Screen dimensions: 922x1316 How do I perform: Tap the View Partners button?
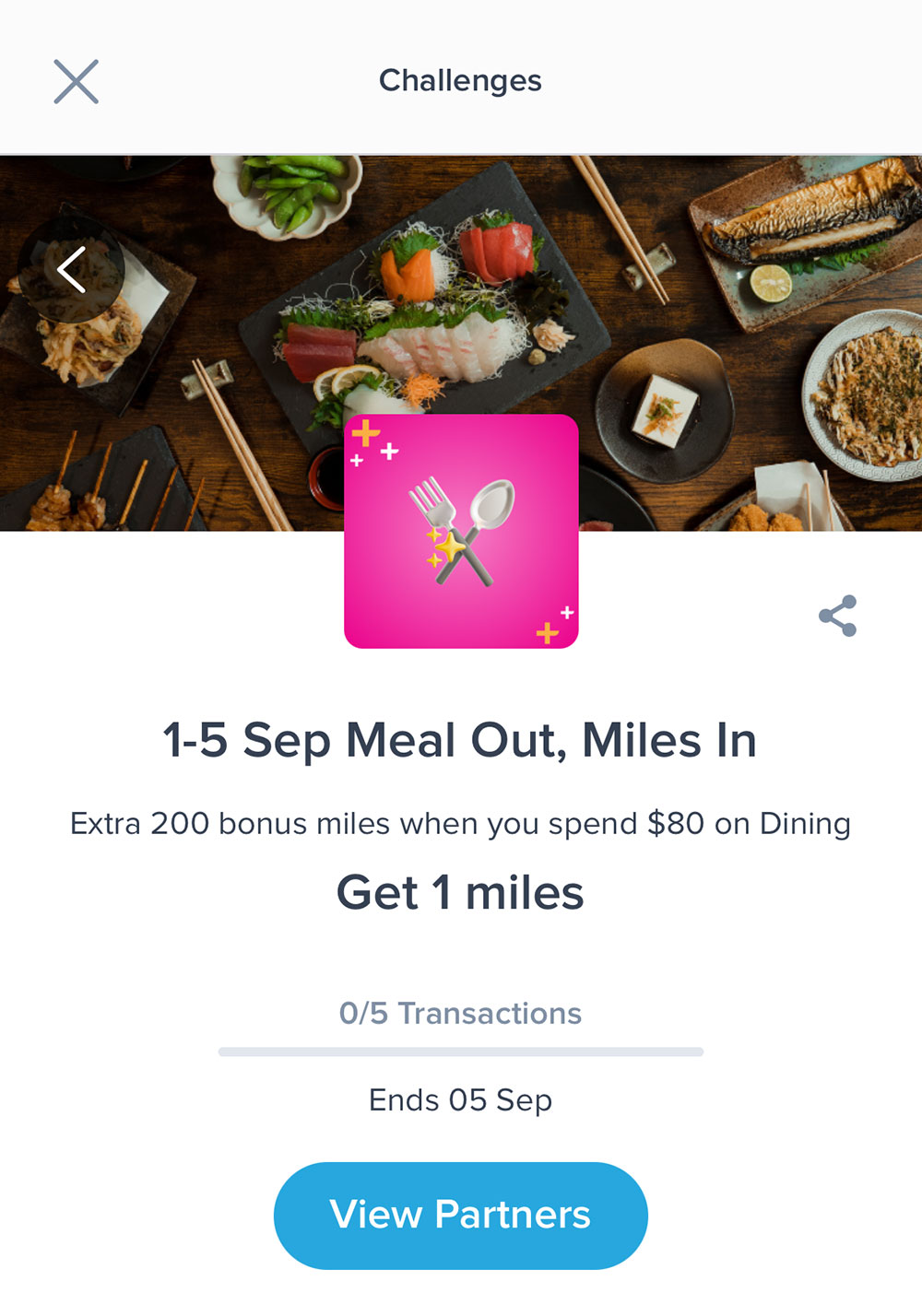click(460, 1216)
